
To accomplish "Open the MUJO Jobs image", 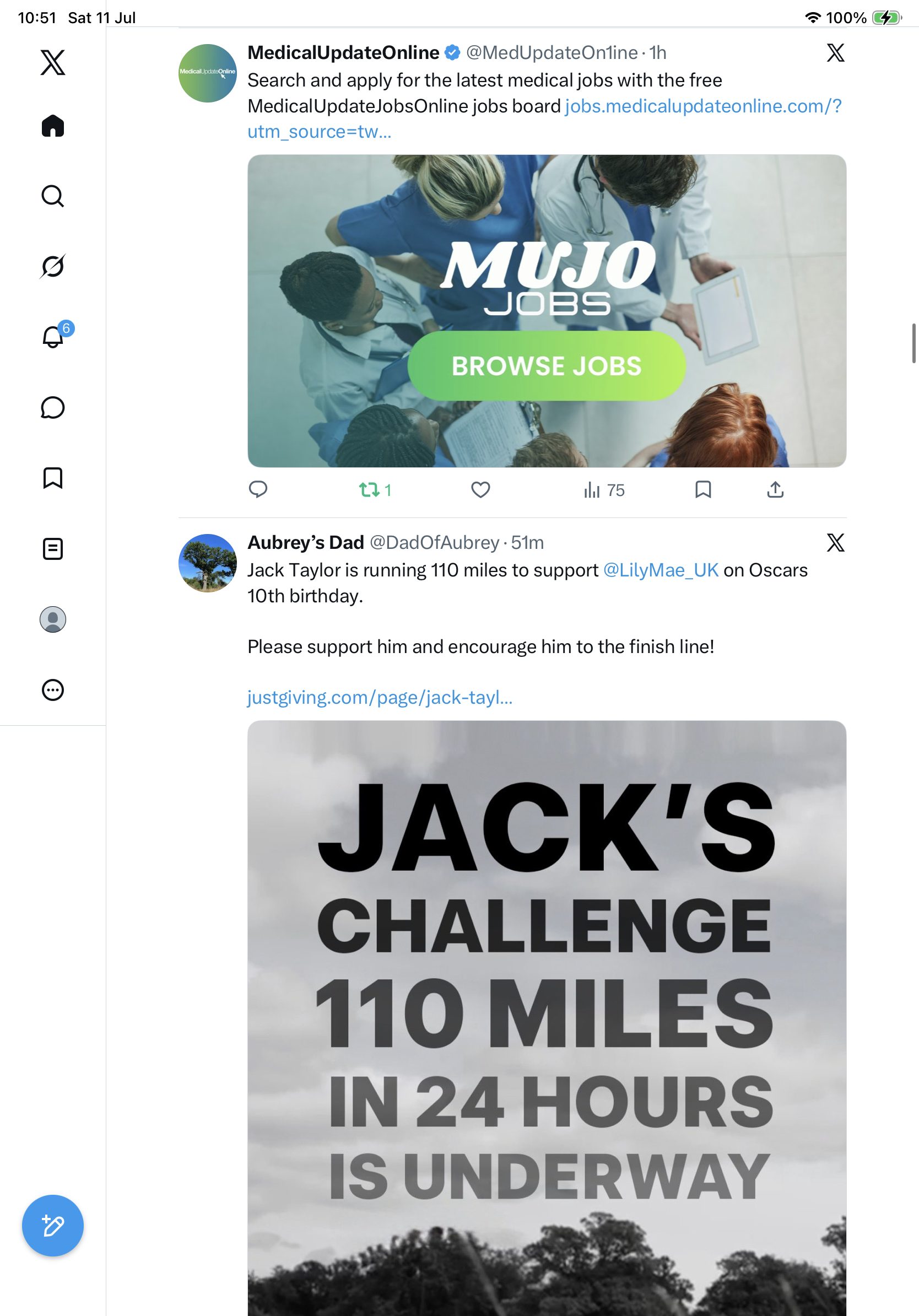I will (x=547, y=311).
